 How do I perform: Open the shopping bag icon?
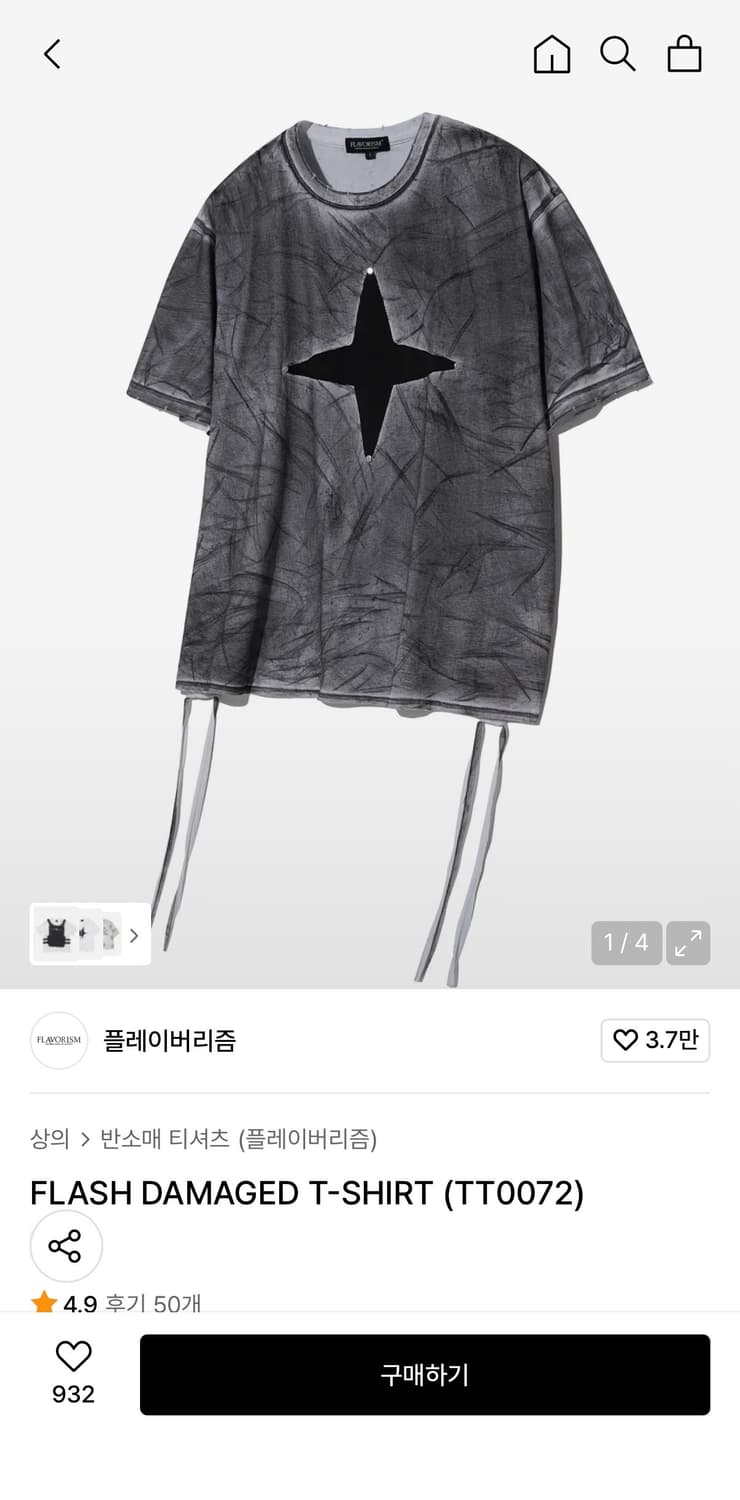[x=685, y=55]
